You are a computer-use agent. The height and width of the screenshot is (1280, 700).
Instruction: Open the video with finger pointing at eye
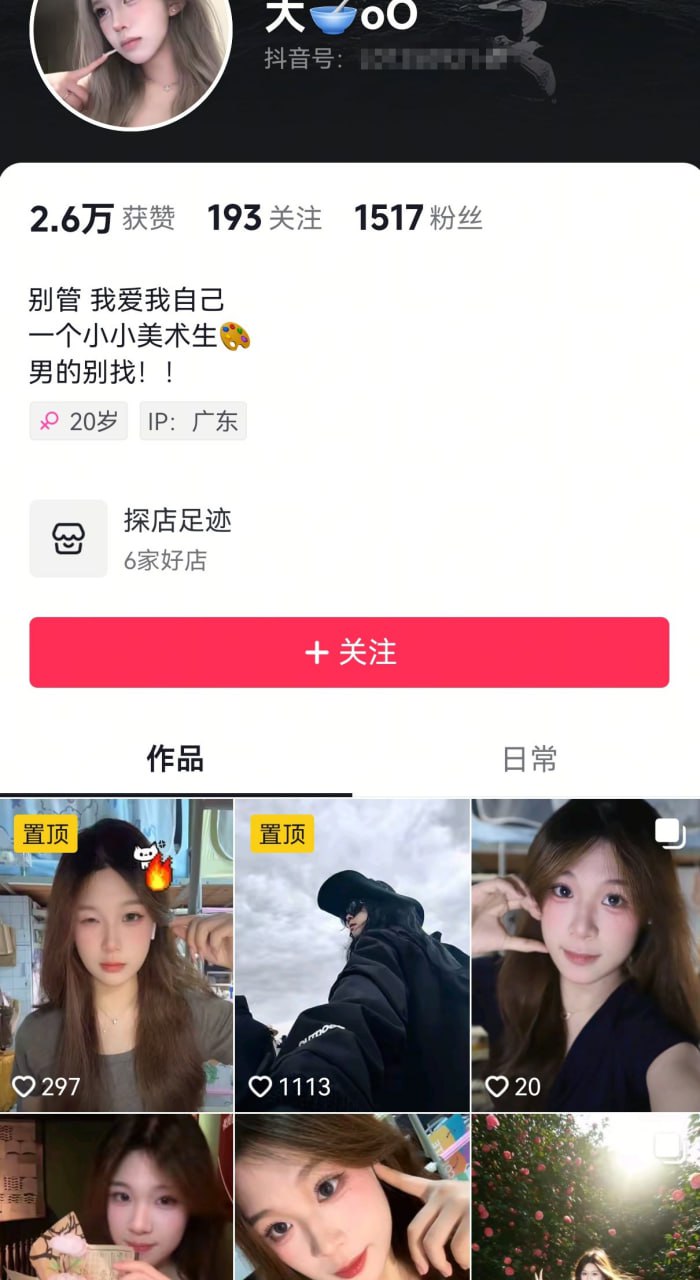click(x=352, y=1198)
